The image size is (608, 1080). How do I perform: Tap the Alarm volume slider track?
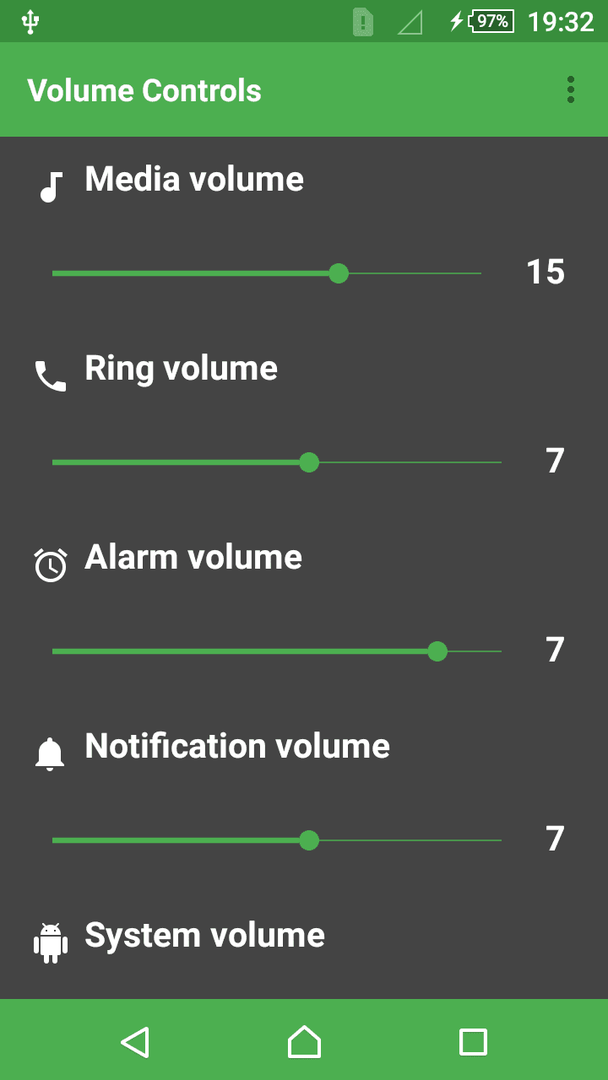point(277,651)
